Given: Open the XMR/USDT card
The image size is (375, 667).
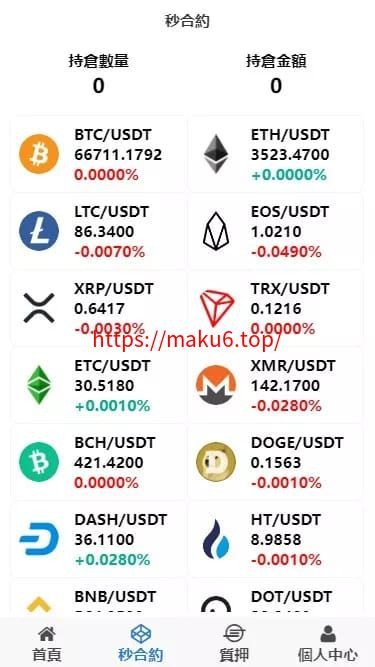Looking at the screenshot, I should (x=276, y=385).
